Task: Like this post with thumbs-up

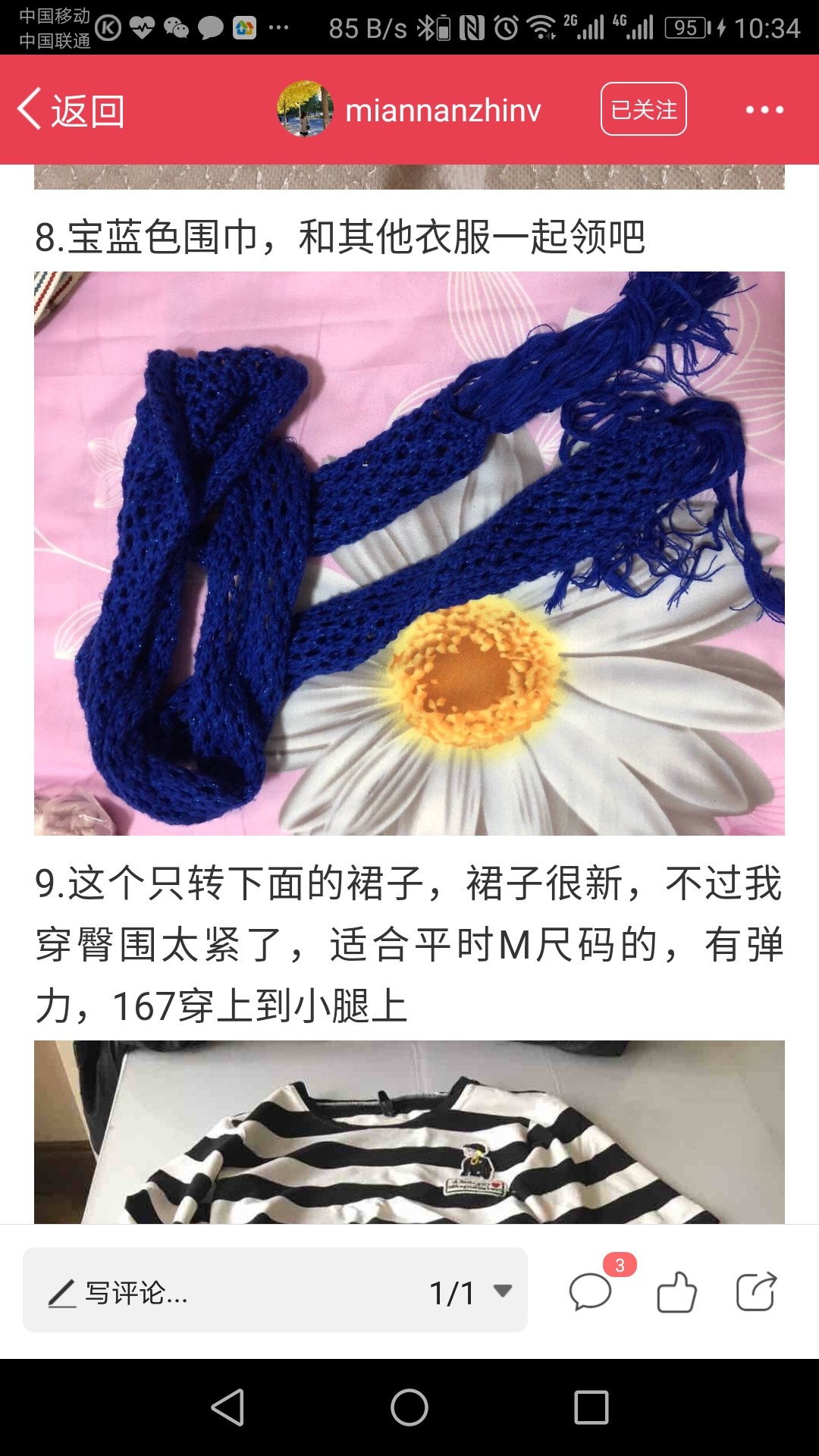Action: tap(676, 1291)
